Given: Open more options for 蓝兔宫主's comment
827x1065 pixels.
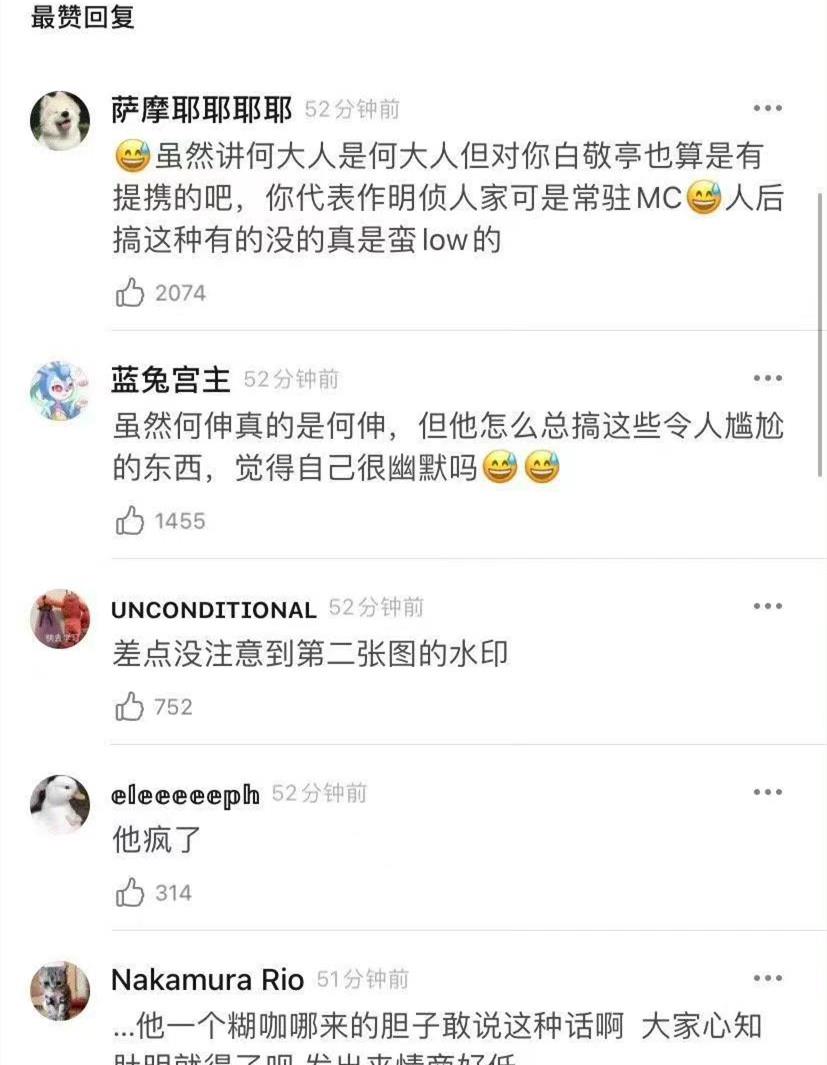Looking at the screenshot, I should 767,378.
